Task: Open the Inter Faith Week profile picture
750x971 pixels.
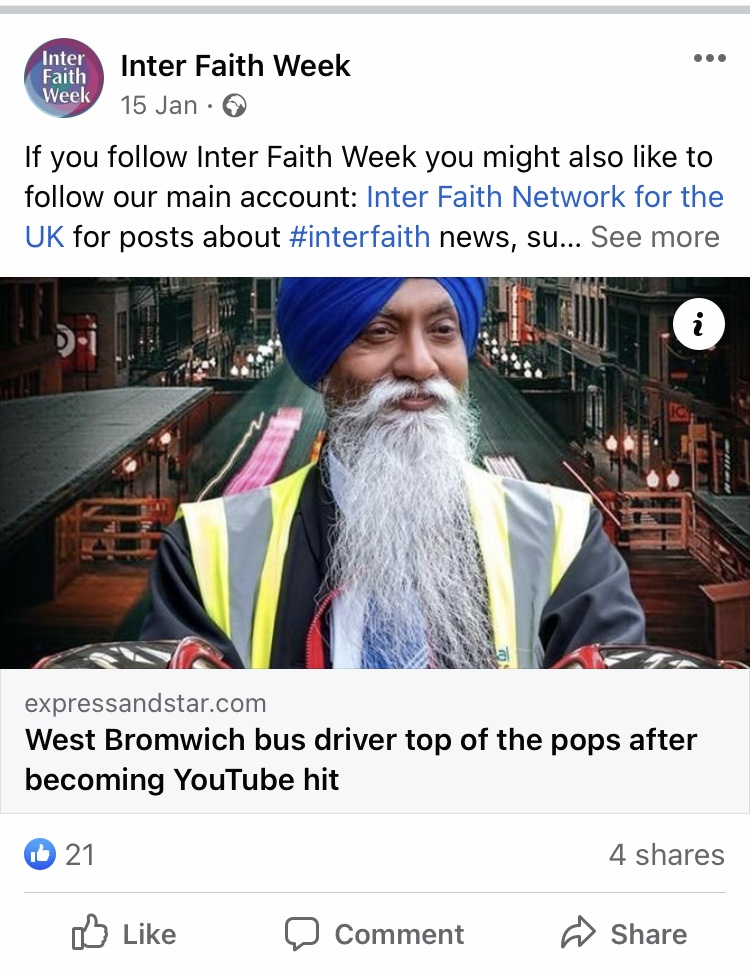Action: (x=64, y=78)
